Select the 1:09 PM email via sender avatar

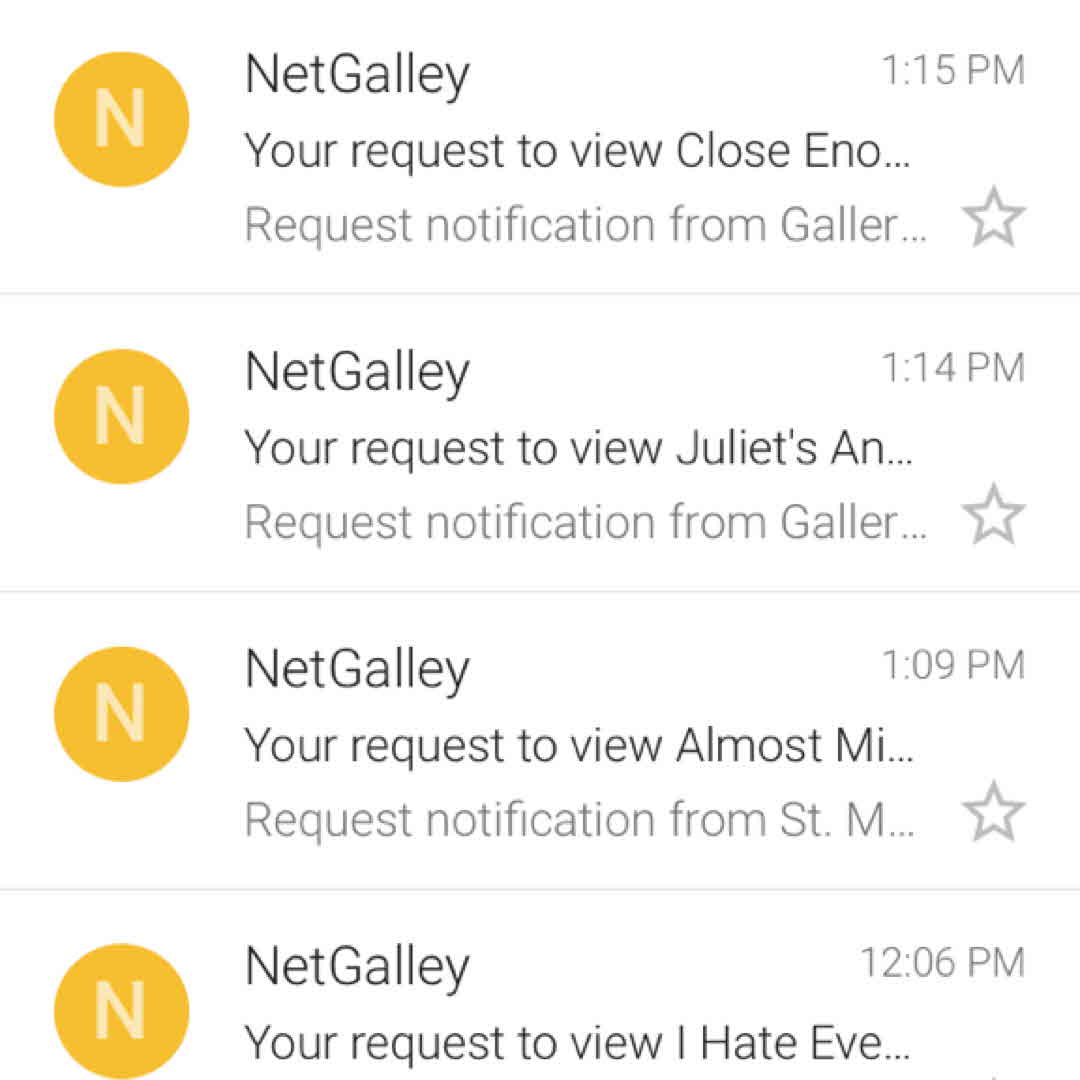(x=121, y=713)
